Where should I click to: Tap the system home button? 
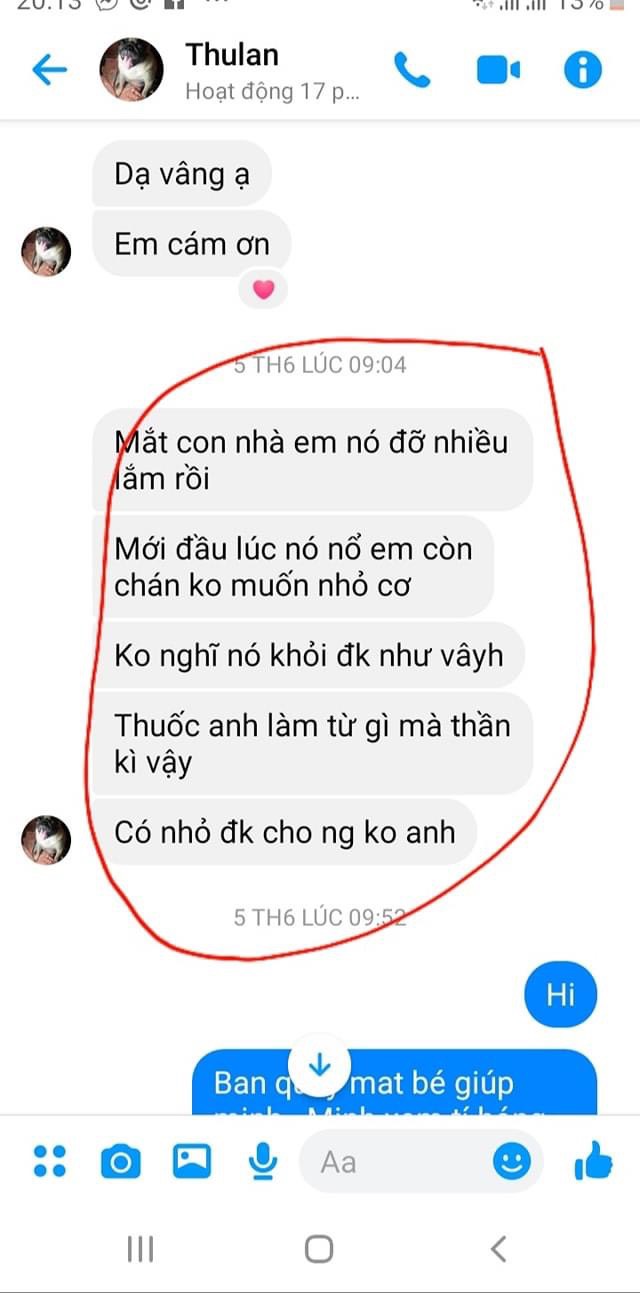(x=319, y=1249)
